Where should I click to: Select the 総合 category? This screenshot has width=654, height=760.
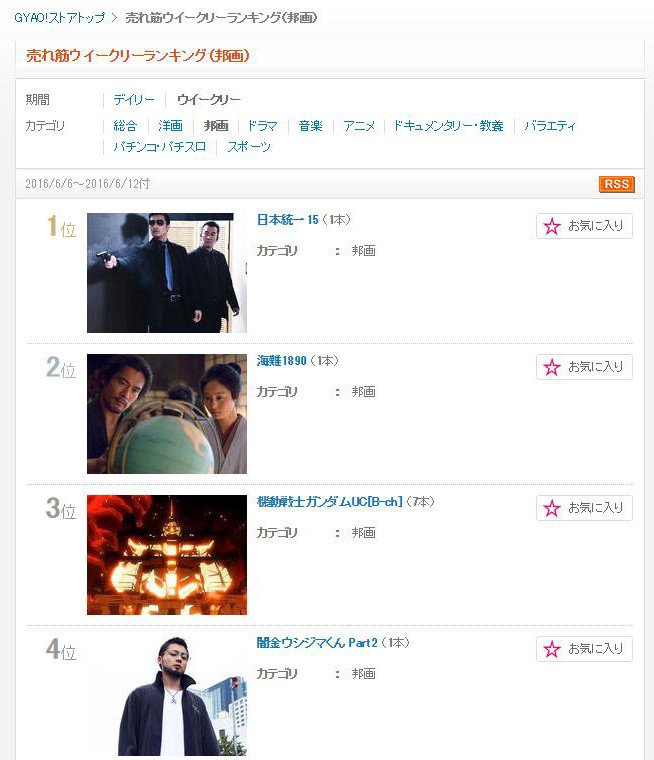126,126
